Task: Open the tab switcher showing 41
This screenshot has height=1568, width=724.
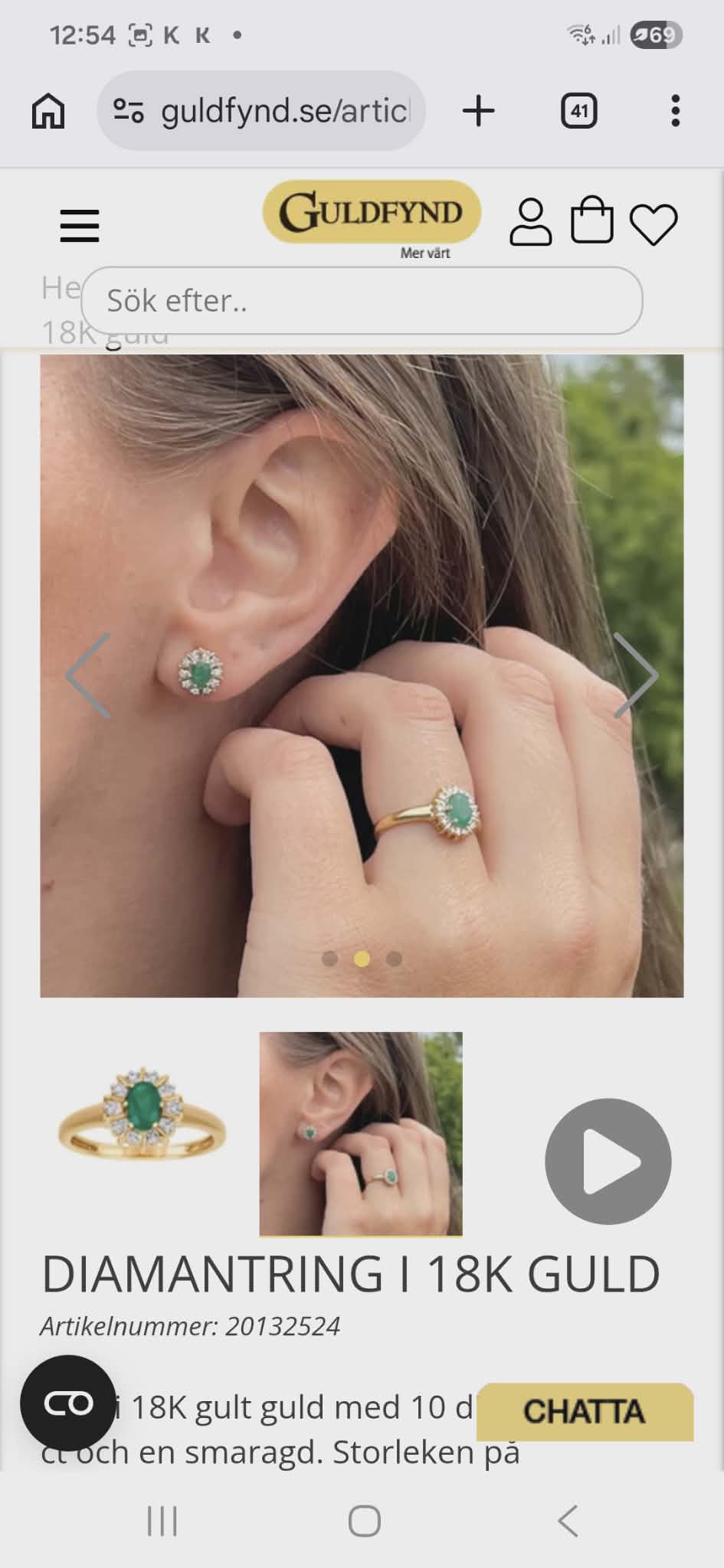Action: (x=579, y=111)
